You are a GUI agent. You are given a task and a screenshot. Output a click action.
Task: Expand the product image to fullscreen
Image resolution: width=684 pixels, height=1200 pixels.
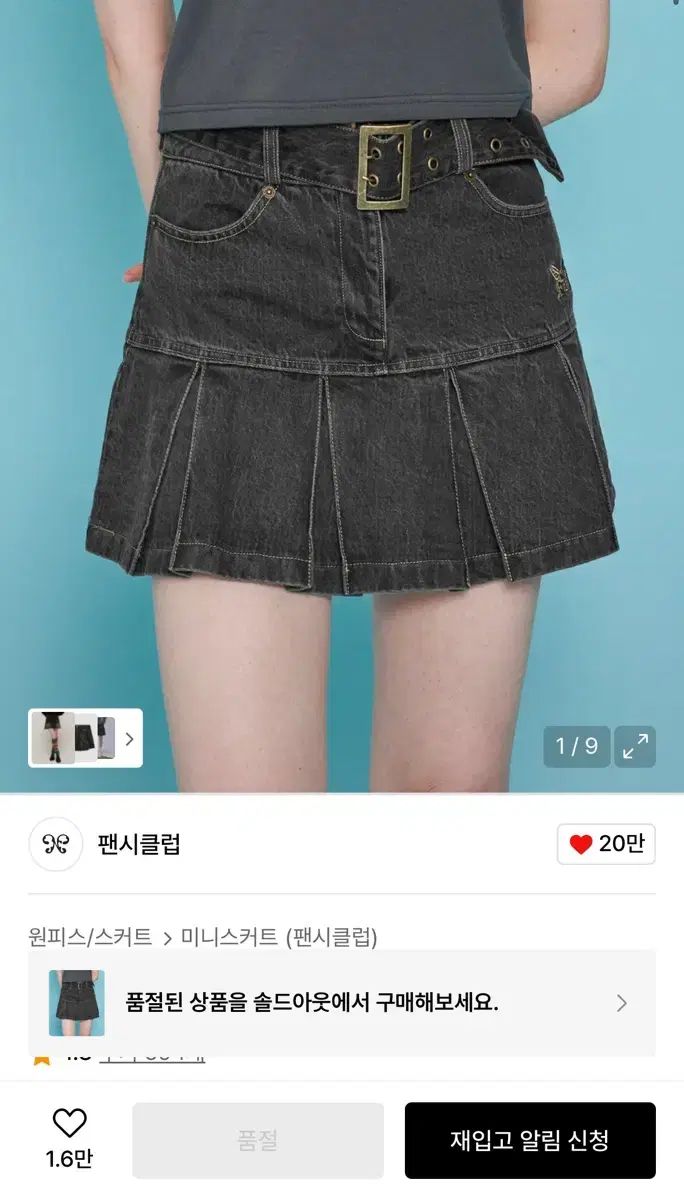click(x=635, y=746)
